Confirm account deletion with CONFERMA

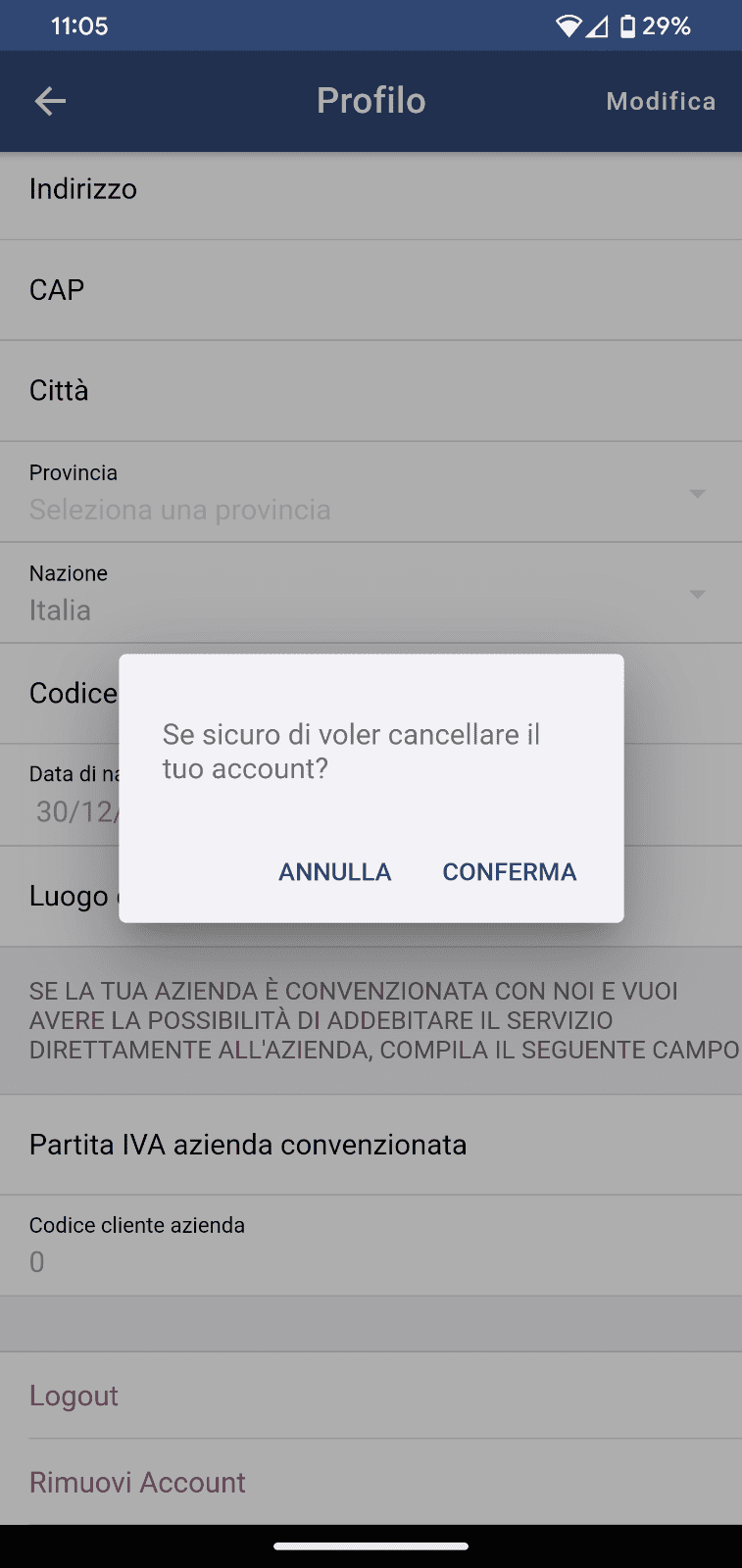[509, 871]
